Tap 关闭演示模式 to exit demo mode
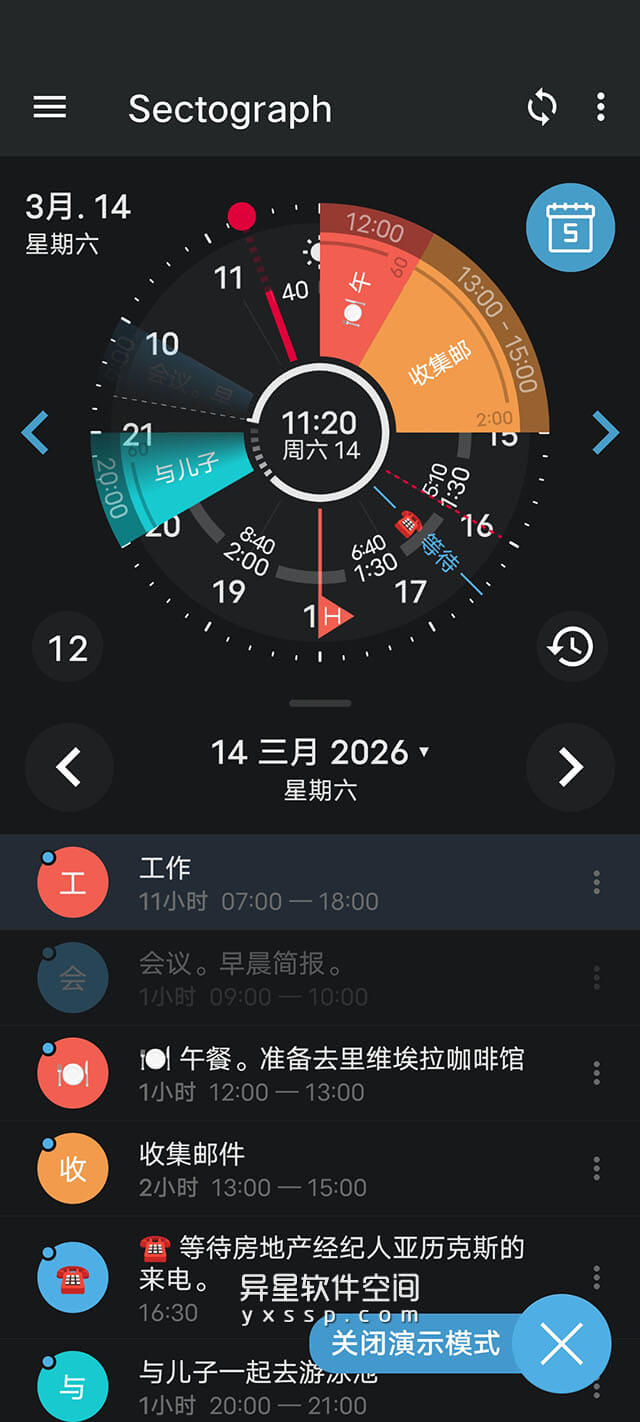 click(415, 1343)
